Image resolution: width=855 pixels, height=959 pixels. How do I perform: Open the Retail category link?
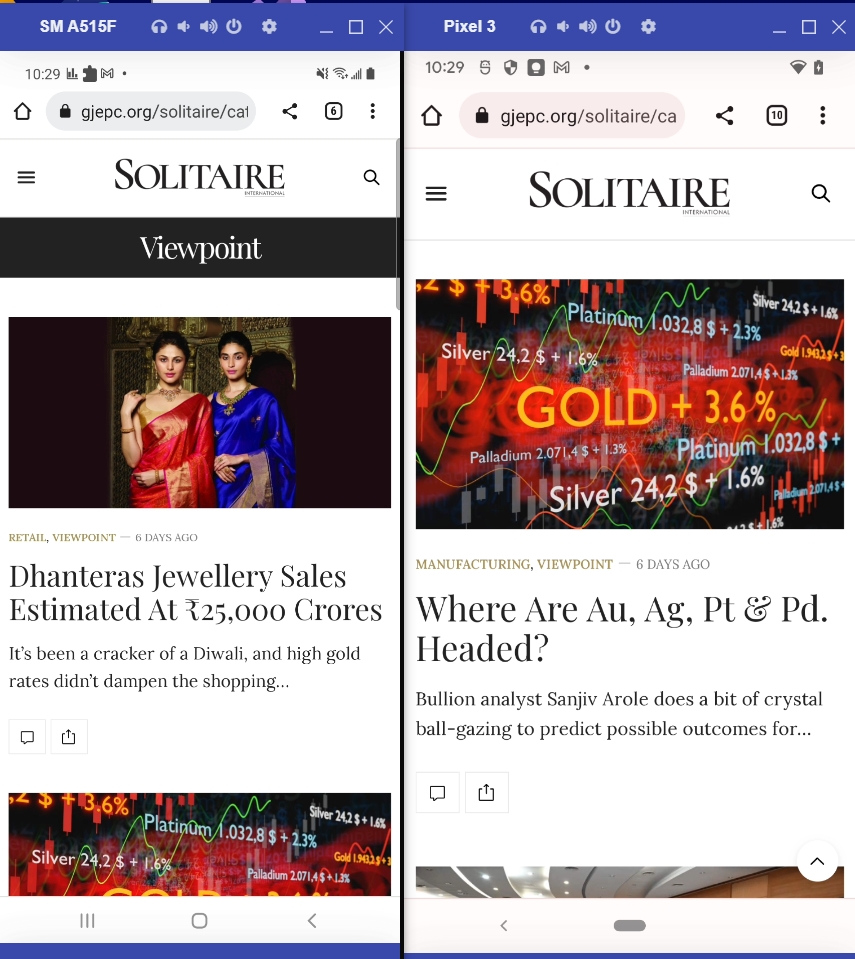coord(27,537)
